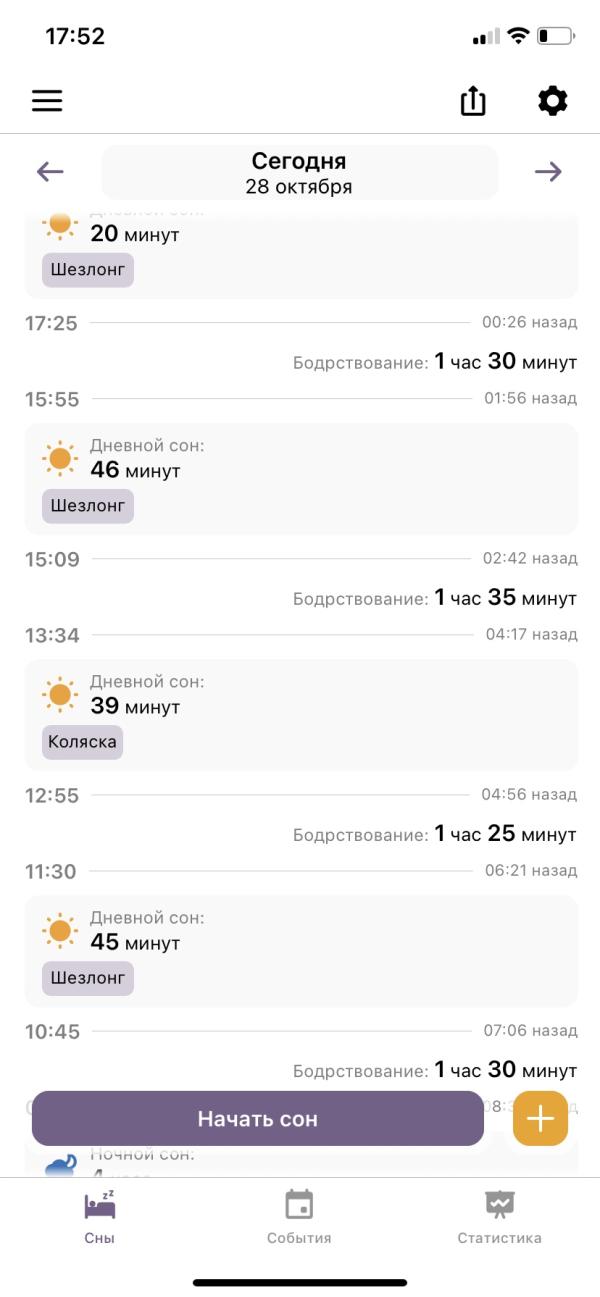Add a new entry with the plus button
Image resolution: width=600 pixels, height=1297 pixels.
click(x=540, y=1118)
